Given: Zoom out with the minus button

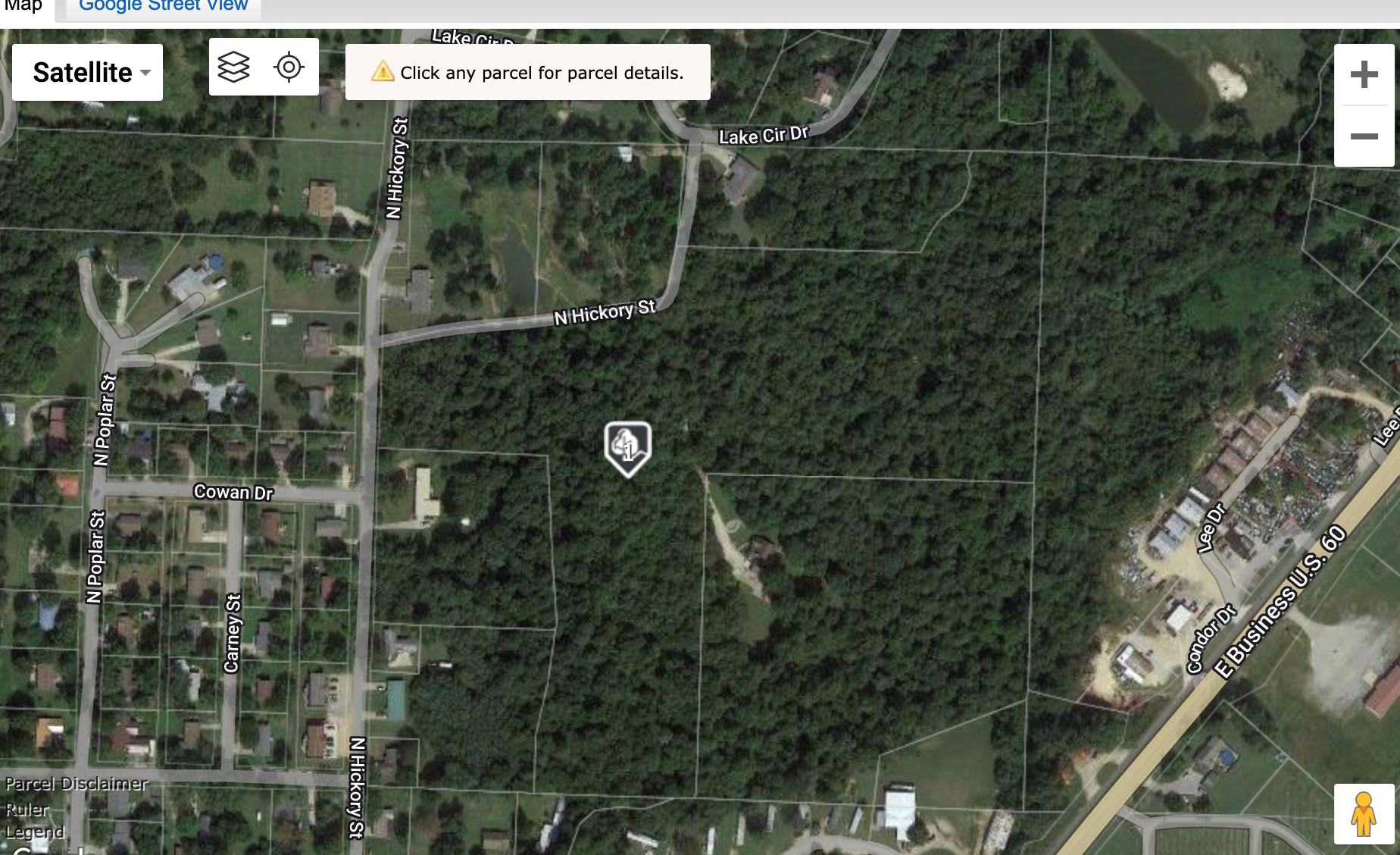Looking at the screenshot, I should click(1364, 136).
